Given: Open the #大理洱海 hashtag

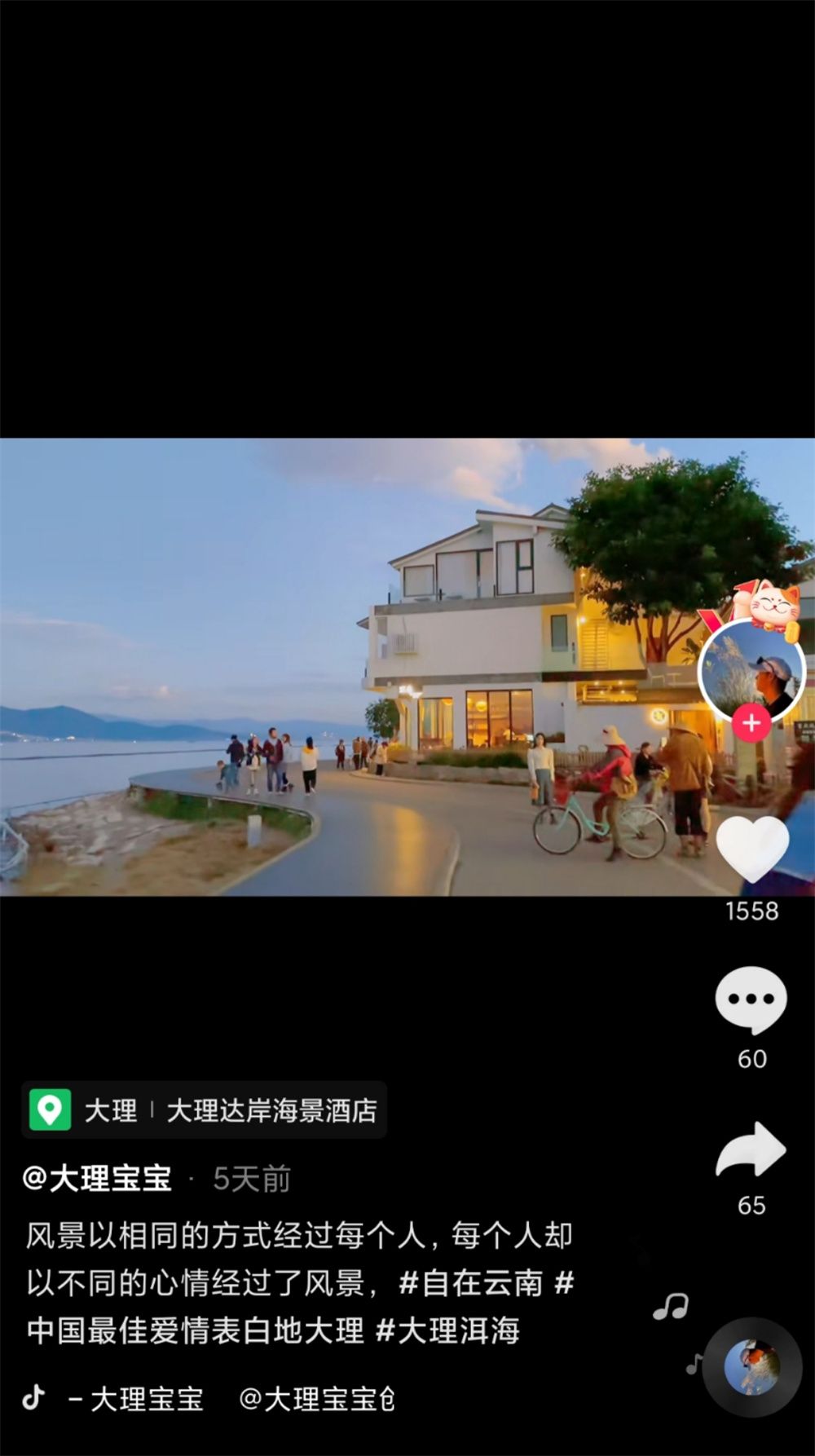Looking at the screenshot, I should [x=447, y=1331].
